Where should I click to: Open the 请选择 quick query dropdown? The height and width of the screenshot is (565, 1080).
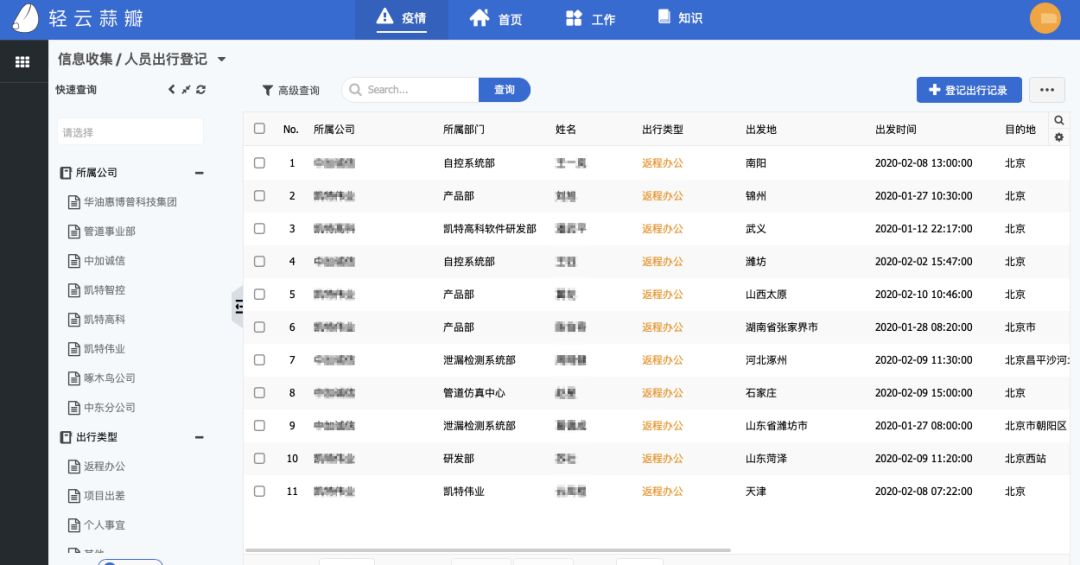[129, 132]
